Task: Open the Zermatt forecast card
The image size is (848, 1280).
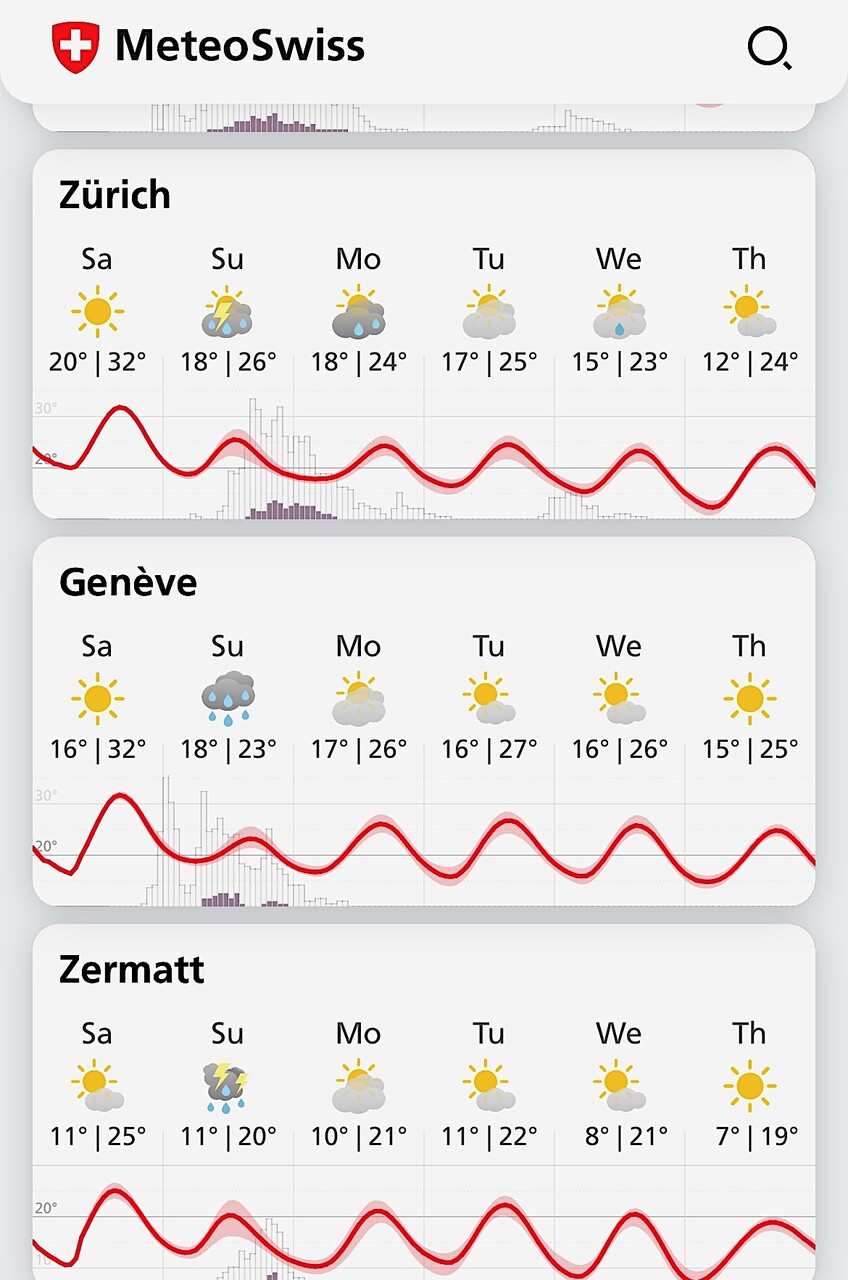Action: tap(424, 1102)
